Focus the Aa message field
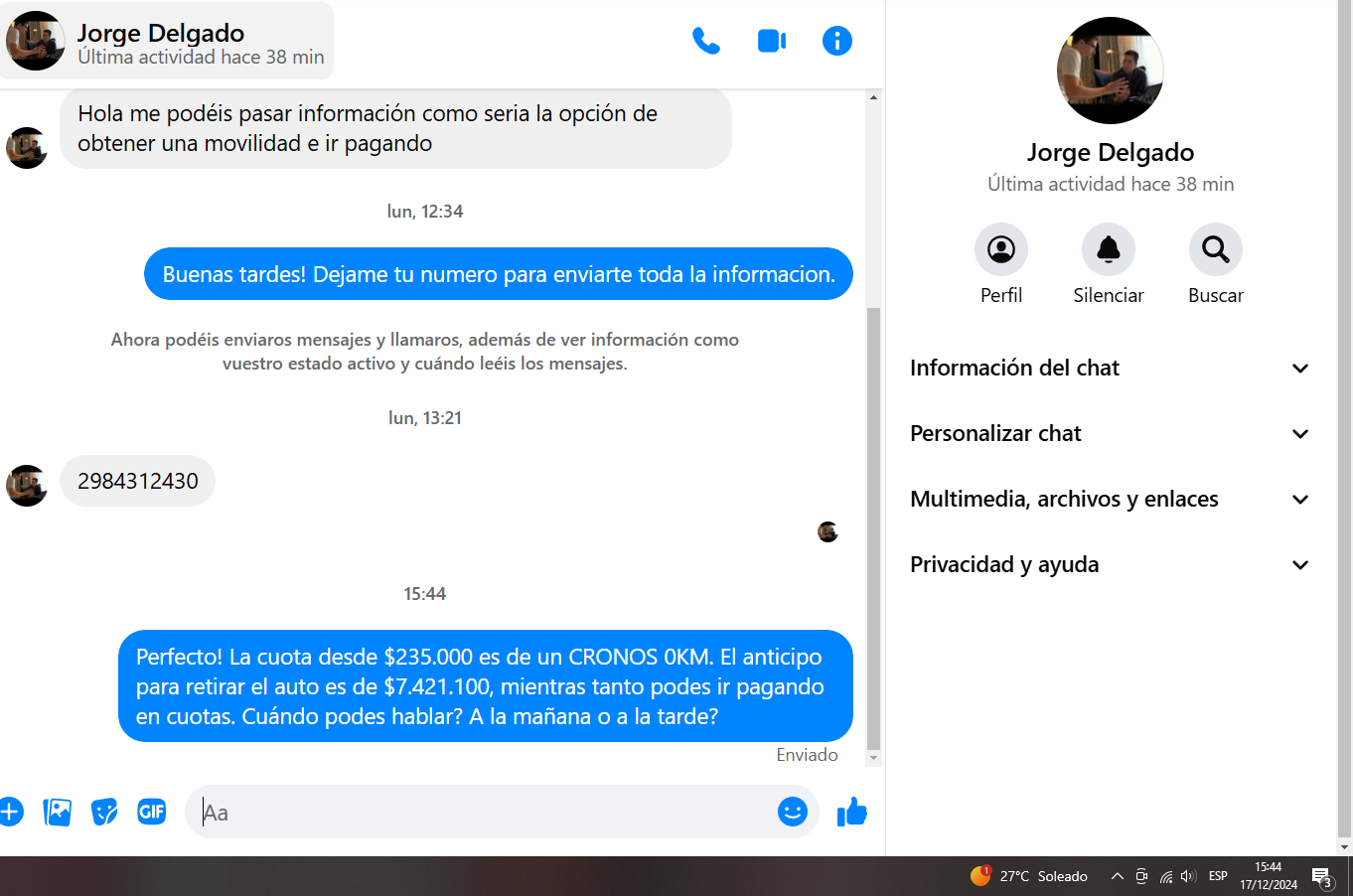The height and width of the screenshot is (896, 1353). (x=477, y=813)
